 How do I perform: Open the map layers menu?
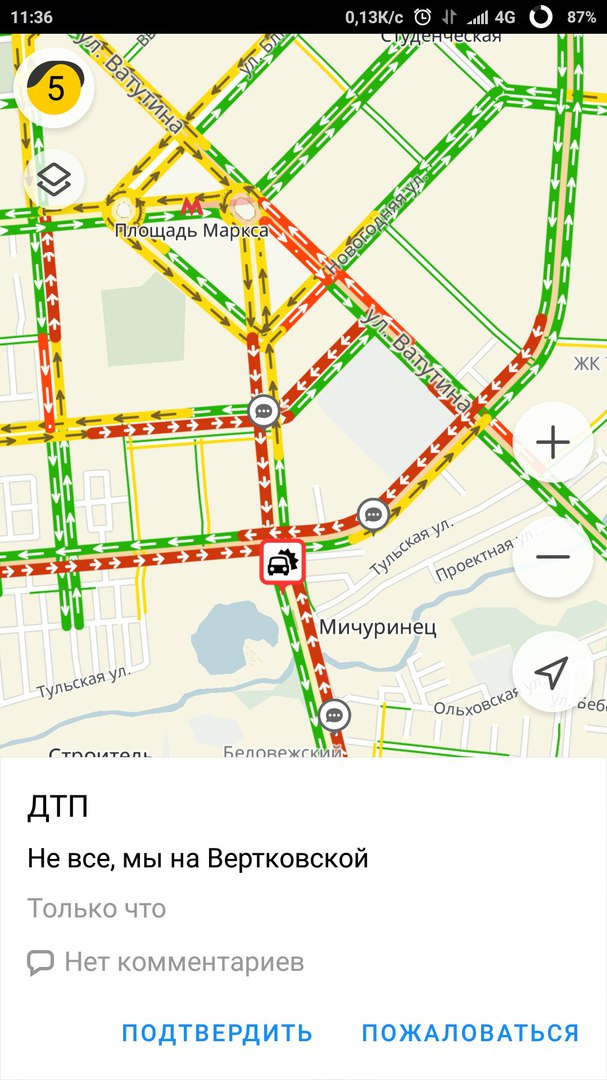click(54, 180)
